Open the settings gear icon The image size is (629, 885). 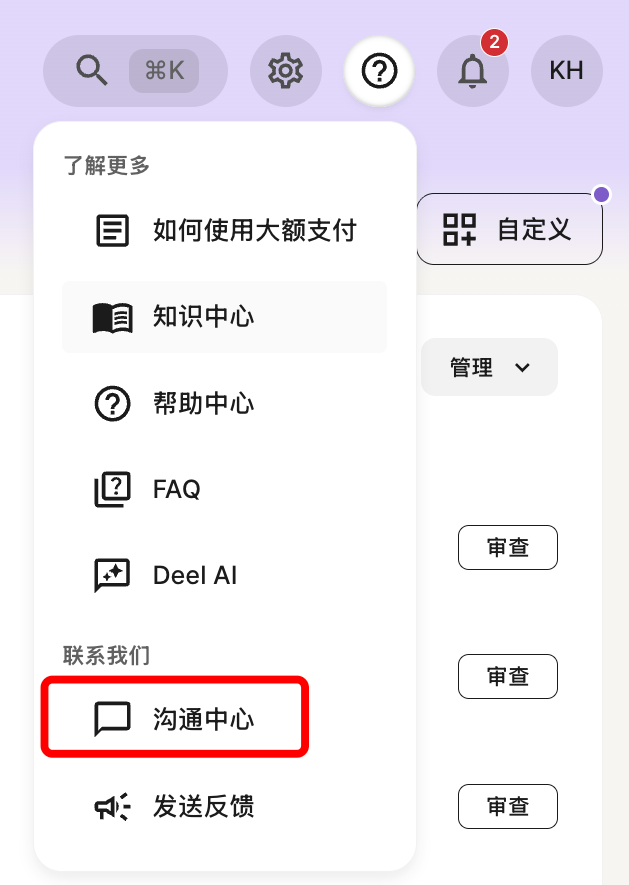click(285, 71)
